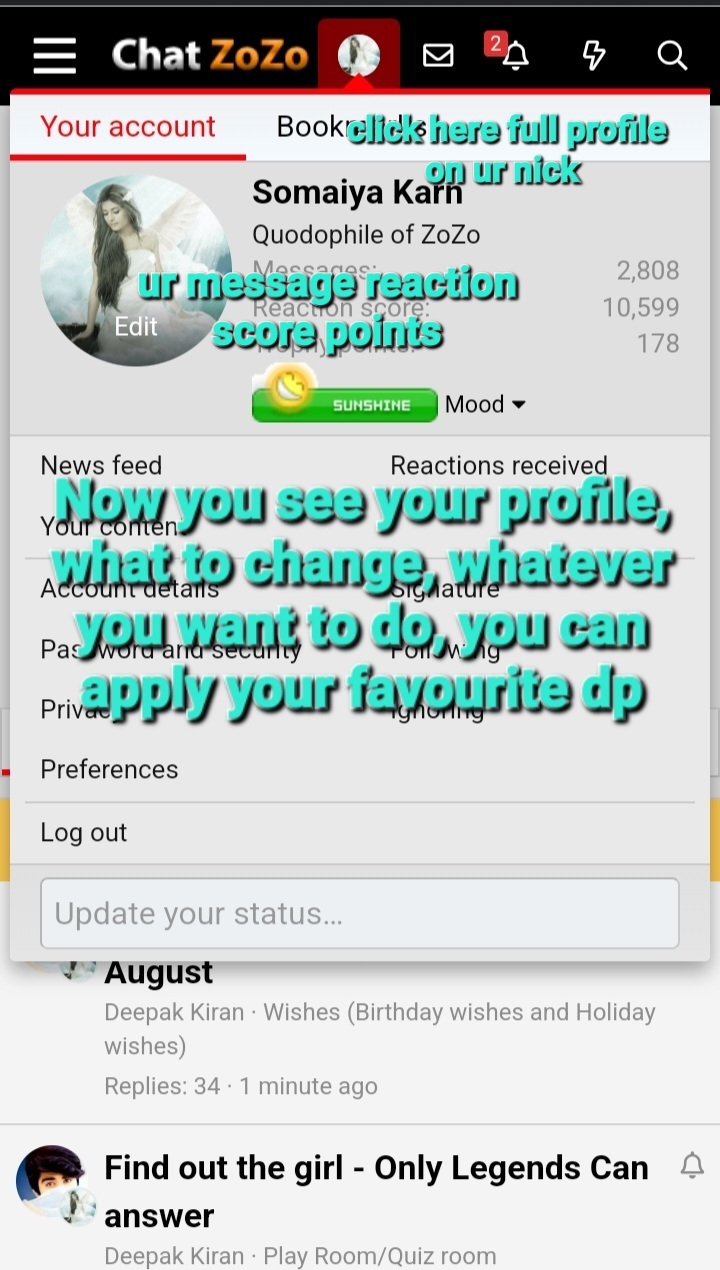Open the hamburger navigation menu

point(54,56)
